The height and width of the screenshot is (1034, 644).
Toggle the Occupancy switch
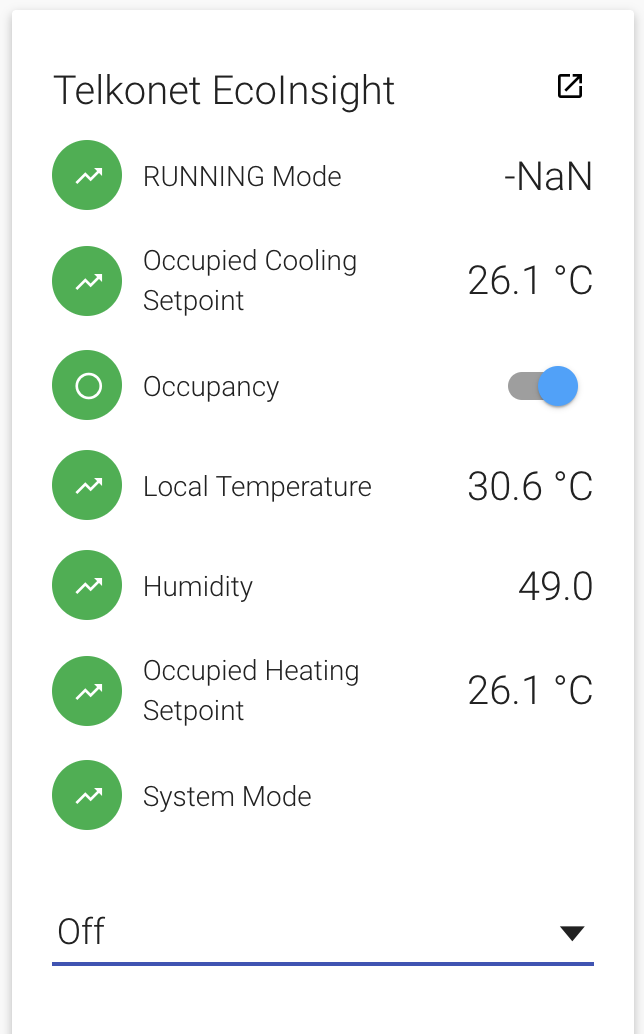tap(543, 386)
